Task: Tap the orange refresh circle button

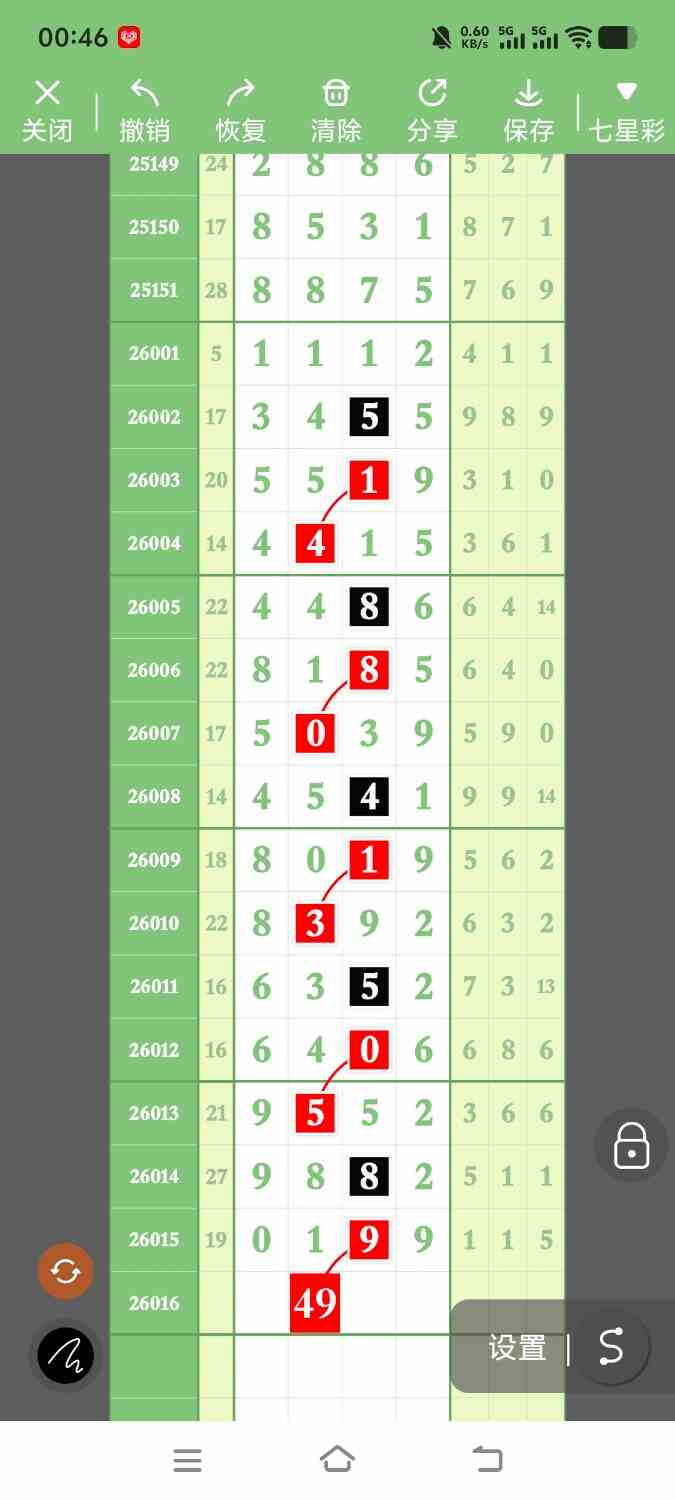Action: (65, 1271)
